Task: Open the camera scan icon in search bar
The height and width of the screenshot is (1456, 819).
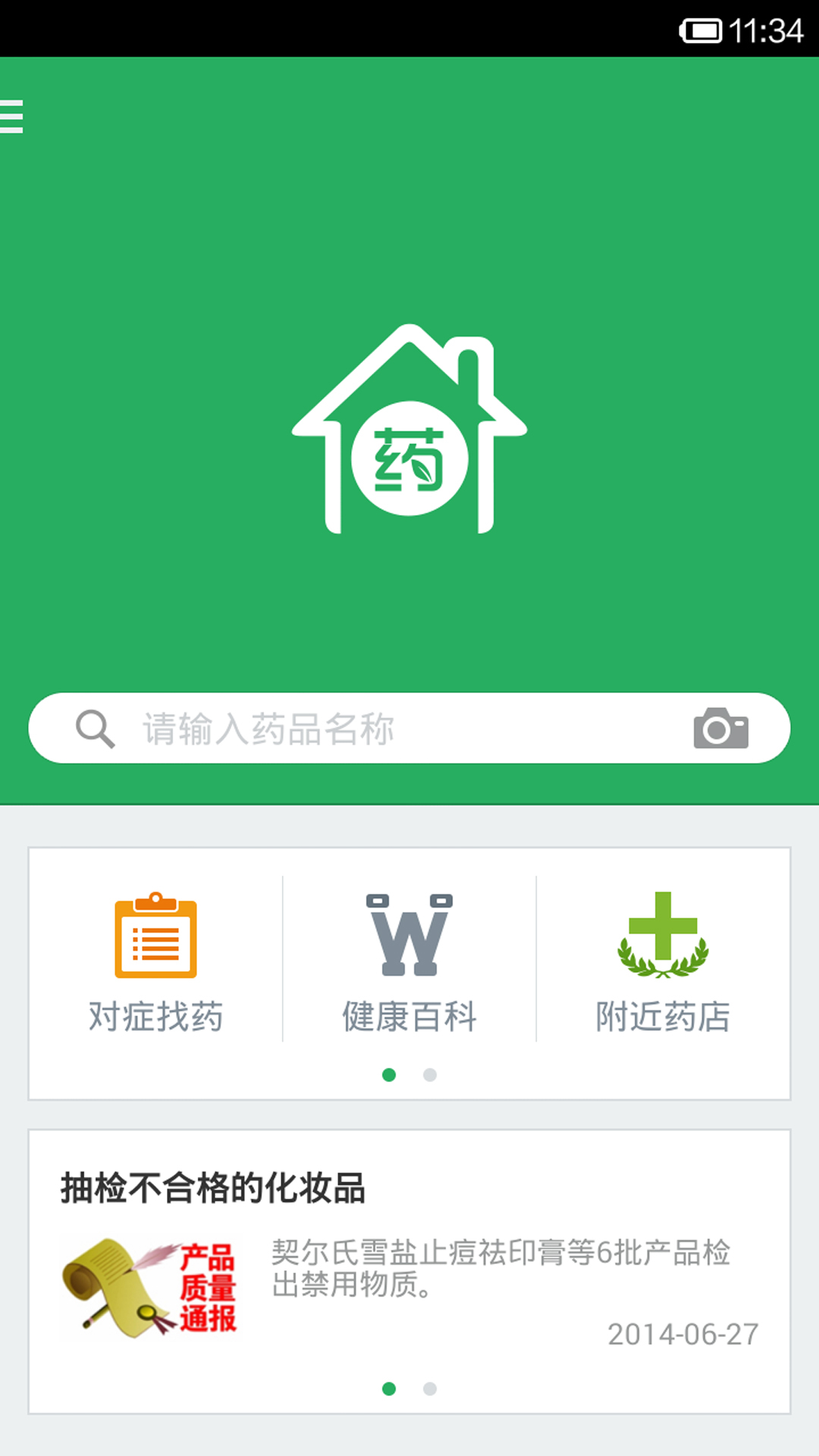Action: (x=720, y=729)
